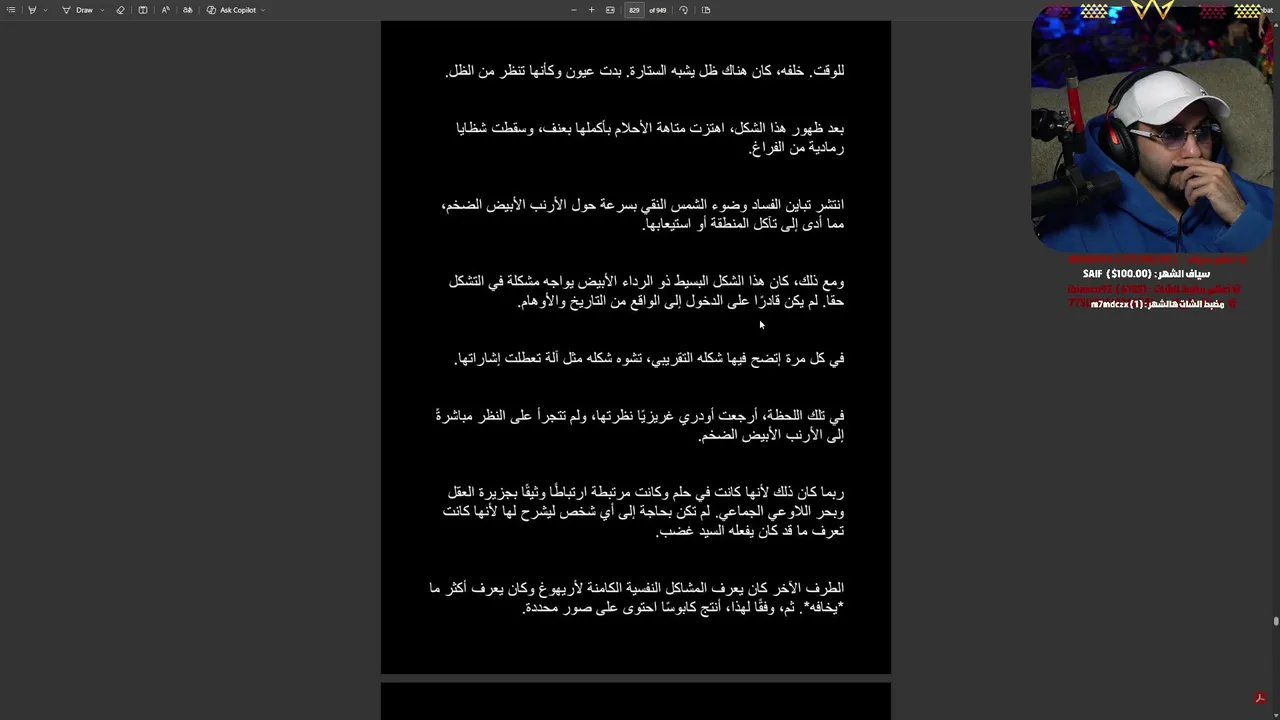The width and height of the screenshot is (1280, 720).
Task: Open the read aloud option
Action: pos(165,10)
